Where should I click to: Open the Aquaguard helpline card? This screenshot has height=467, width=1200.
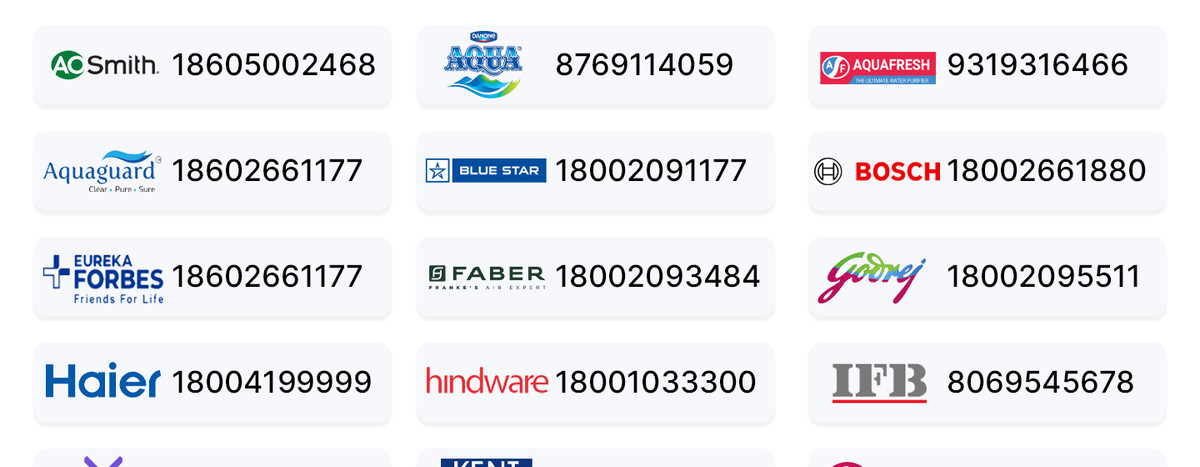(x=212, y=171)
